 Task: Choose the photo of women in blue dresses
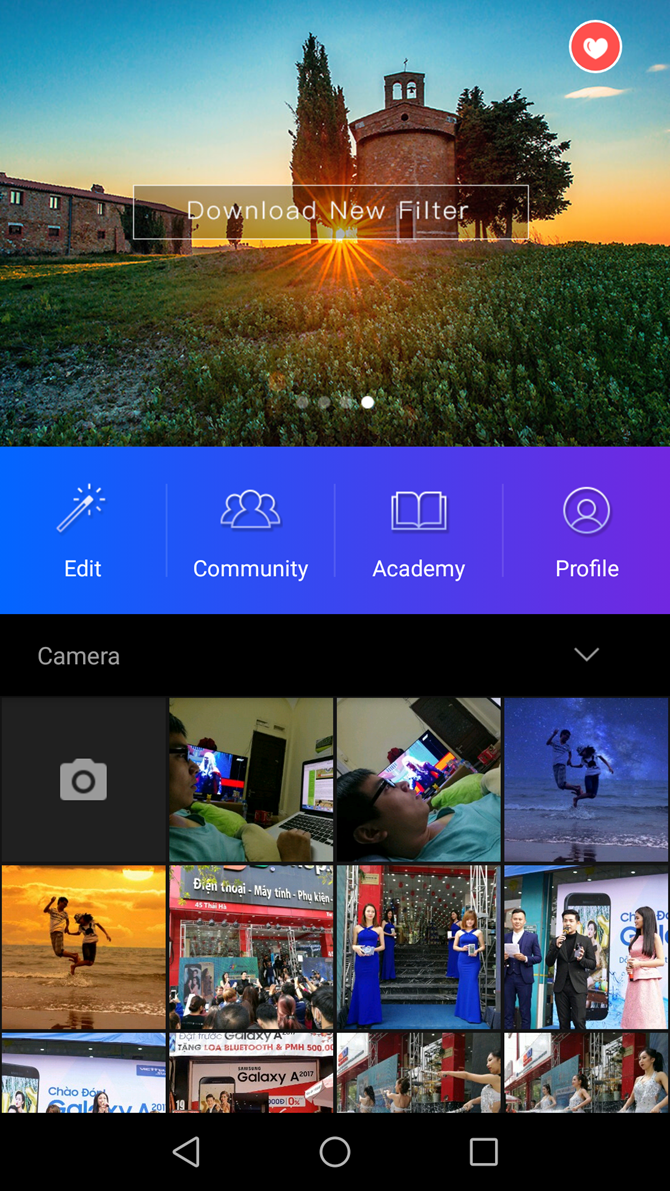pyautogui.click(x=418, y=947)
